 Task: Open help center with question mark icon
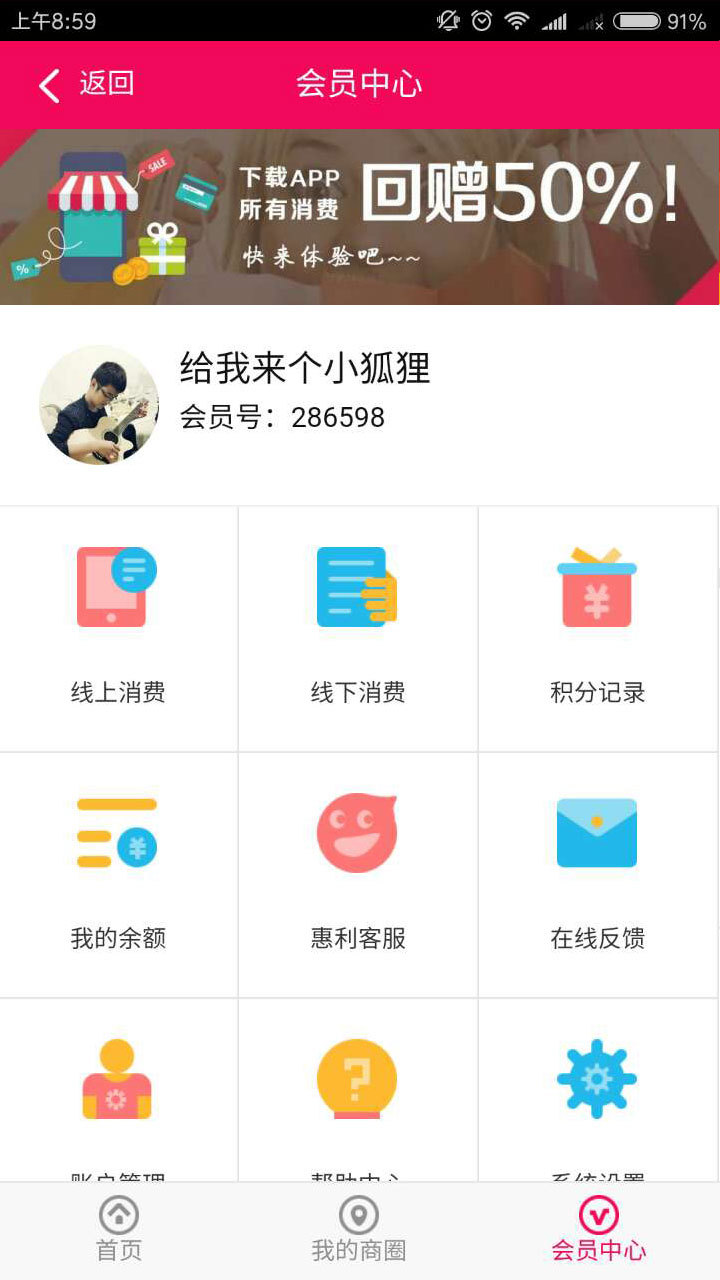(358, 1090)
